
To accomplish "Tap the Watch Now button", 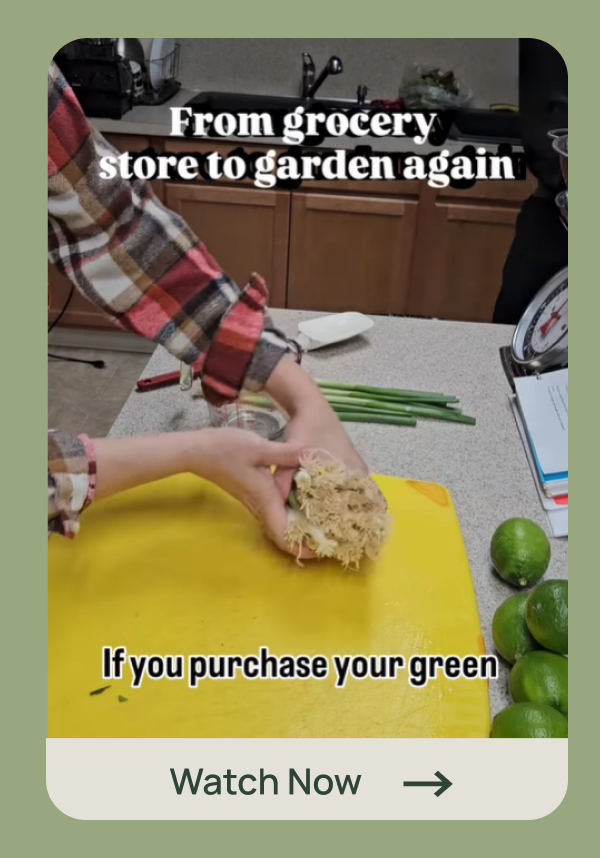I will point(308,781).
